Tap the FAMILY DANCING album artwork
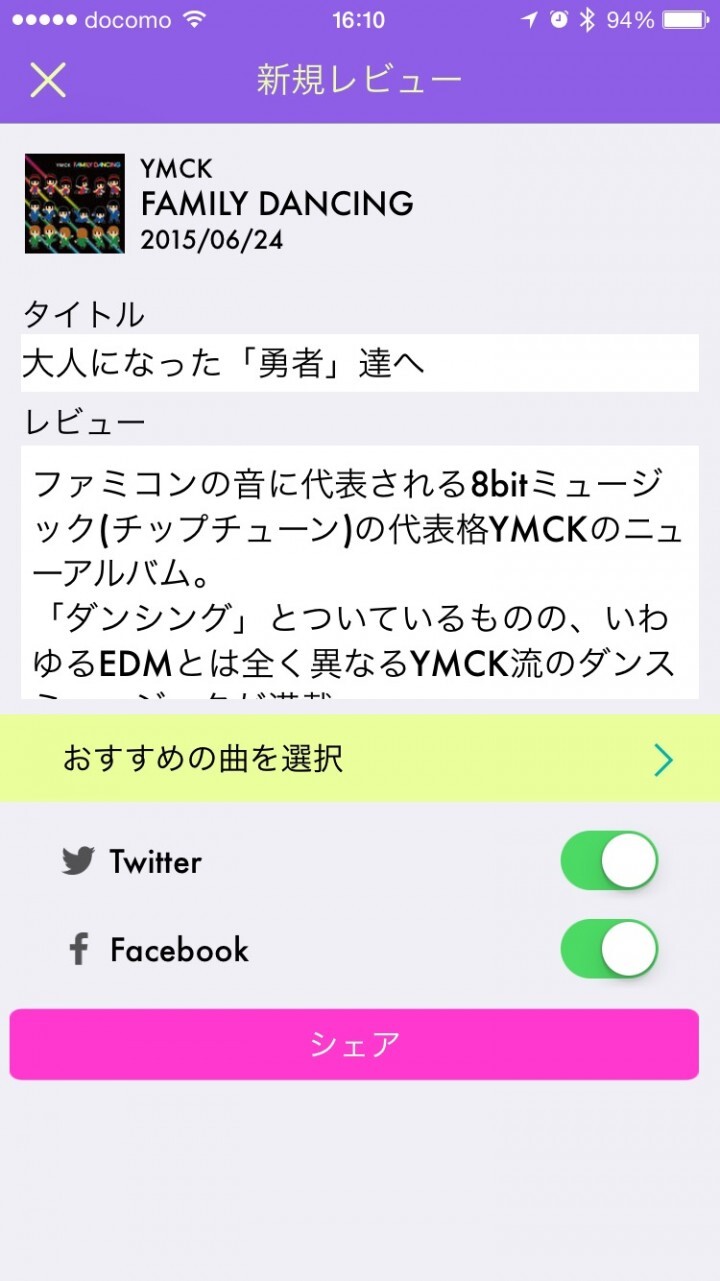Image resolution: width=720 pixels, height=1281 pixels. [74, 203]
